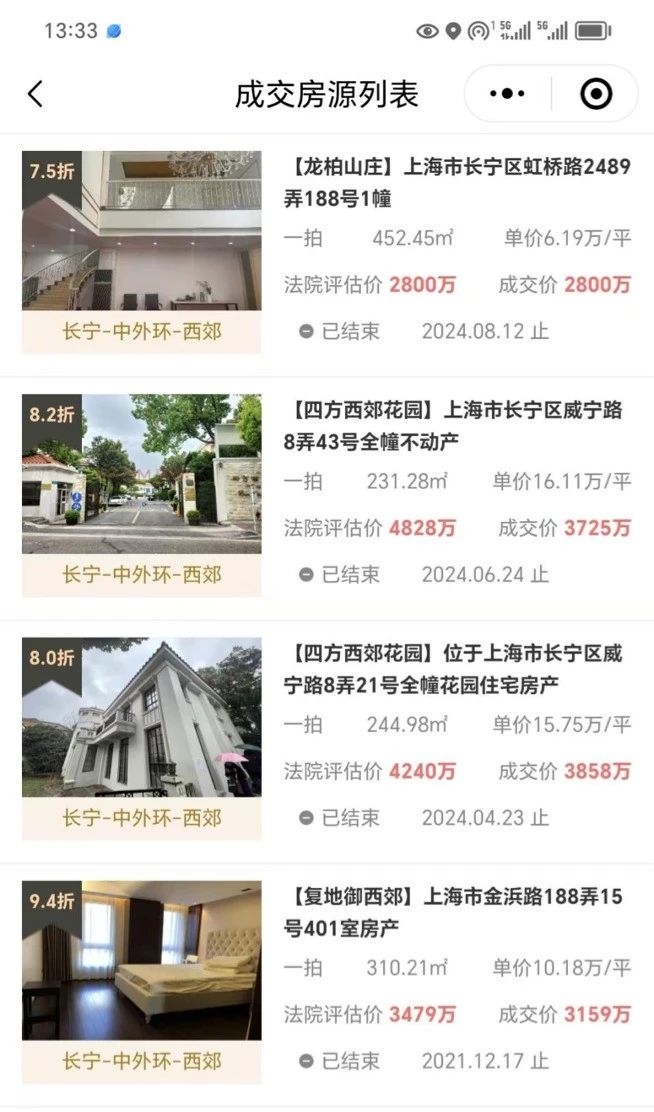Close the mini program
Screen dimensions: 654x1112
click(x=596, y=94)
